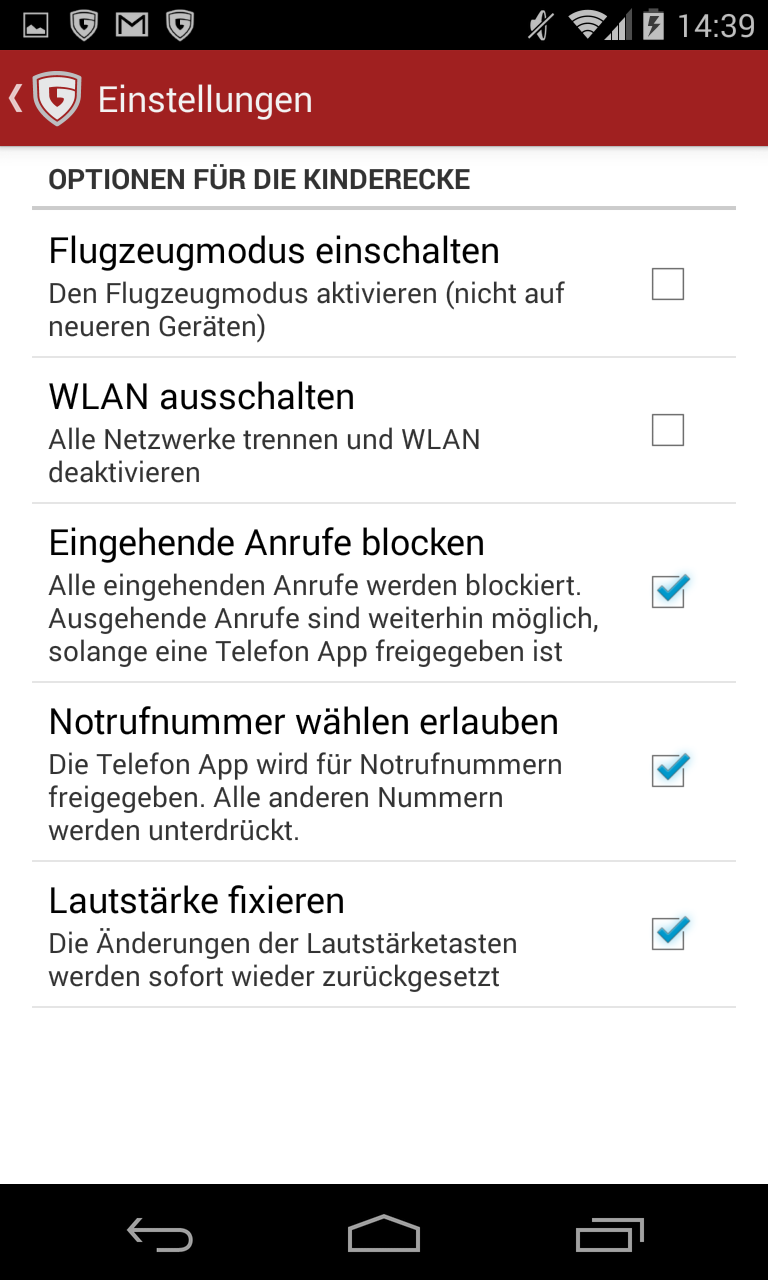This screenshot has height=1280, width=768.
Task: Check the WLAN ausschalten option
Action: [x=667, y=431]
